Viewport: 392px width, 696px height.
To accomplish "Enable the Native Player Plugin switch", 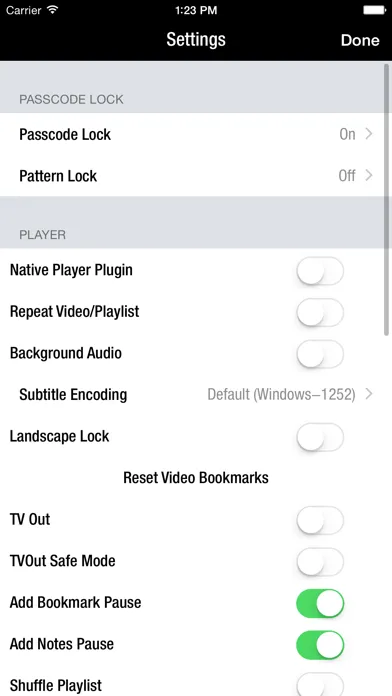I will point(320,270).
